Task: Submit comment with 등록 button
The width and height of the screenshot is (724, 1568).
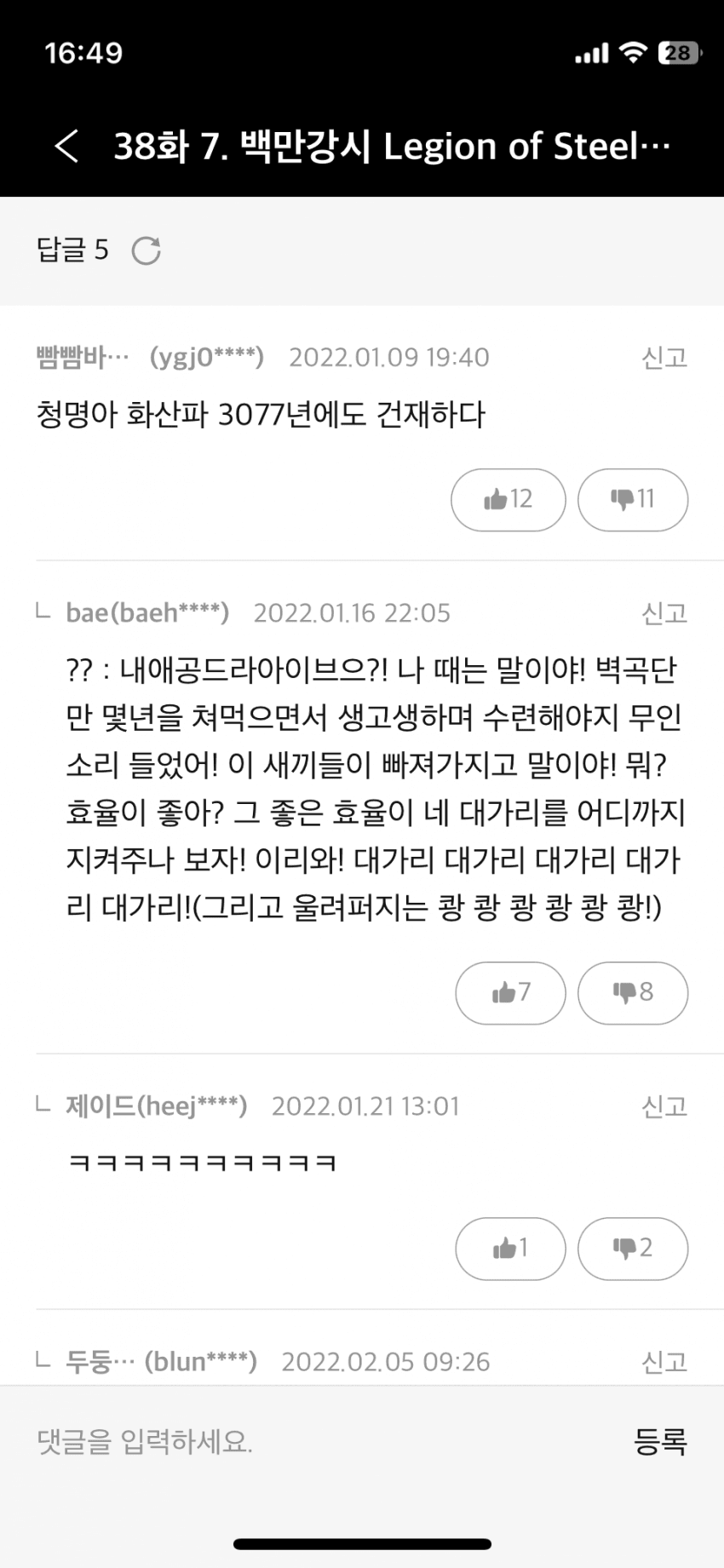Action: pos(660,1441)
